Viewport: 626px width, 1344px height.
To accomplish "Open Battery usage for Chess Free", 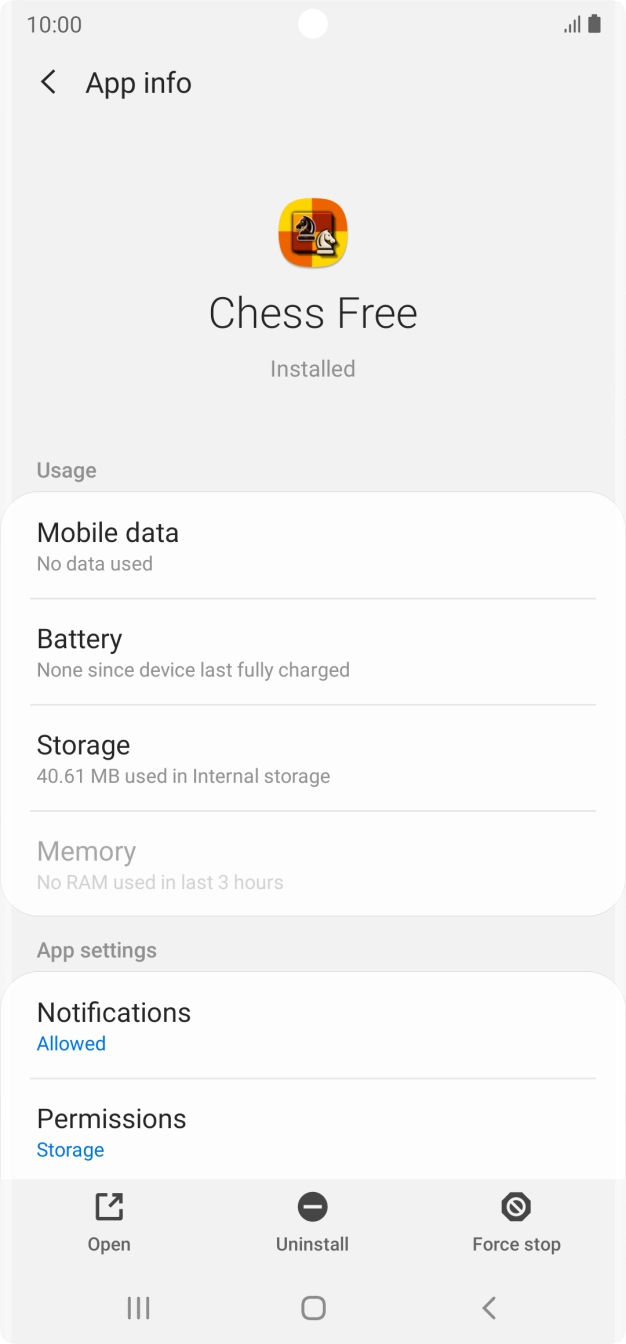I will click(x=313, y=652).
